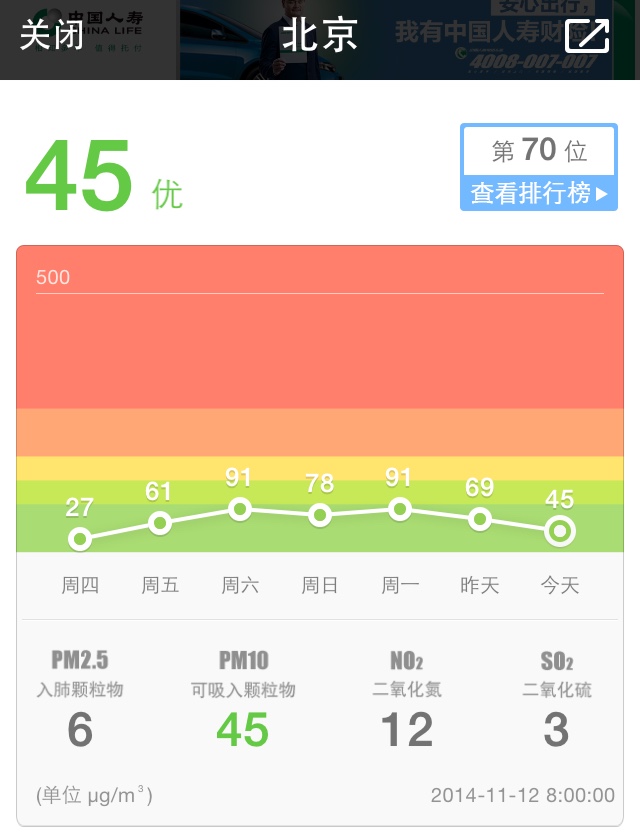
Task: Close the Beijing air quality page
Action: point(51,37)
